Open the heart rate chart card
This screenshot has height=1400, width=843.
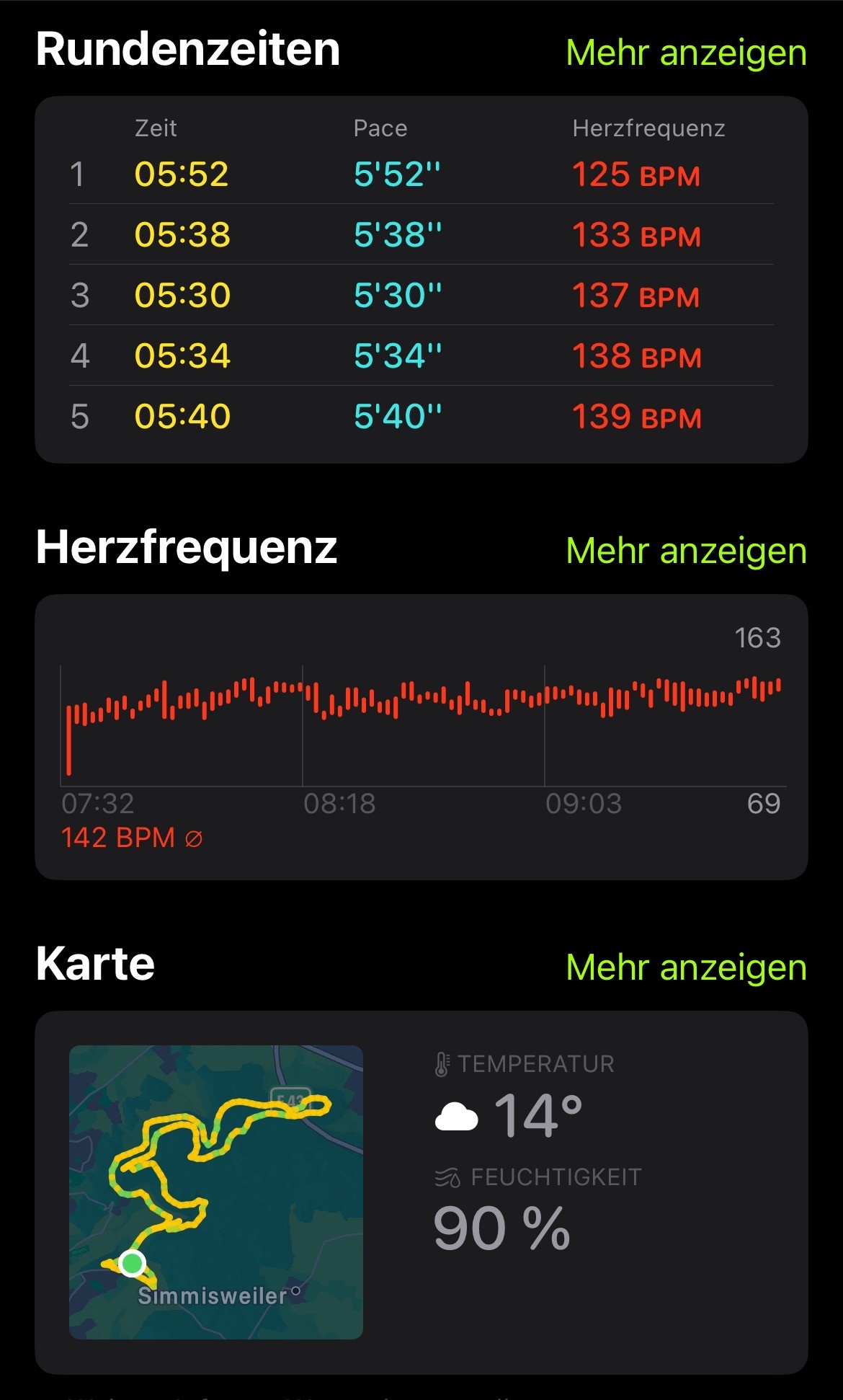(421, 737)
